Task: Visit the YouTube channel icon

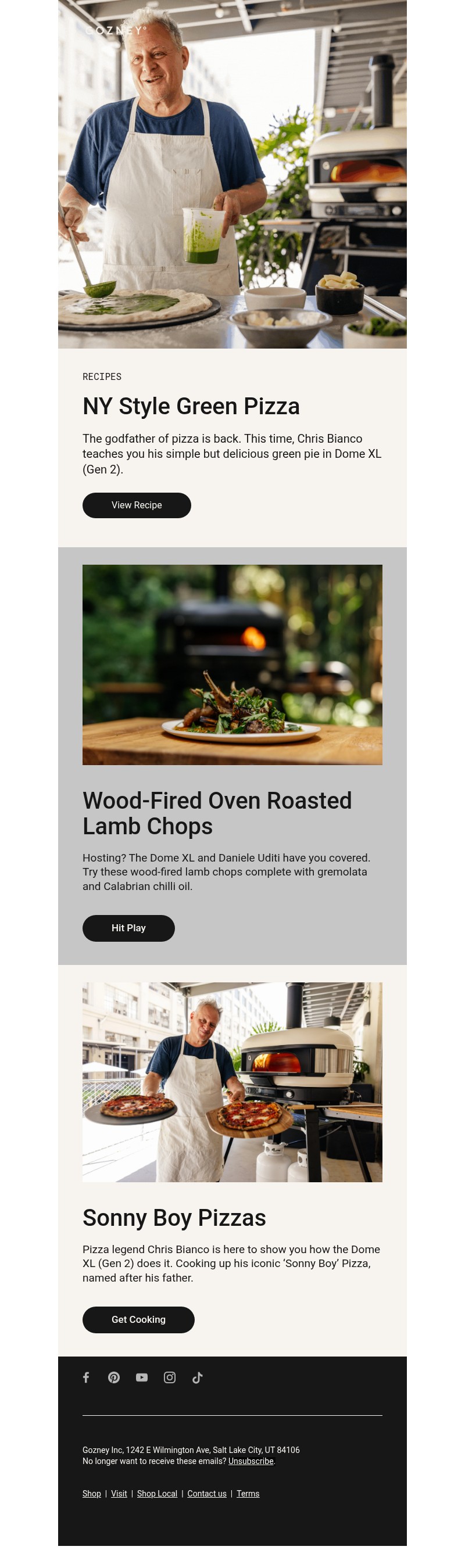Action: point(142,1377)
